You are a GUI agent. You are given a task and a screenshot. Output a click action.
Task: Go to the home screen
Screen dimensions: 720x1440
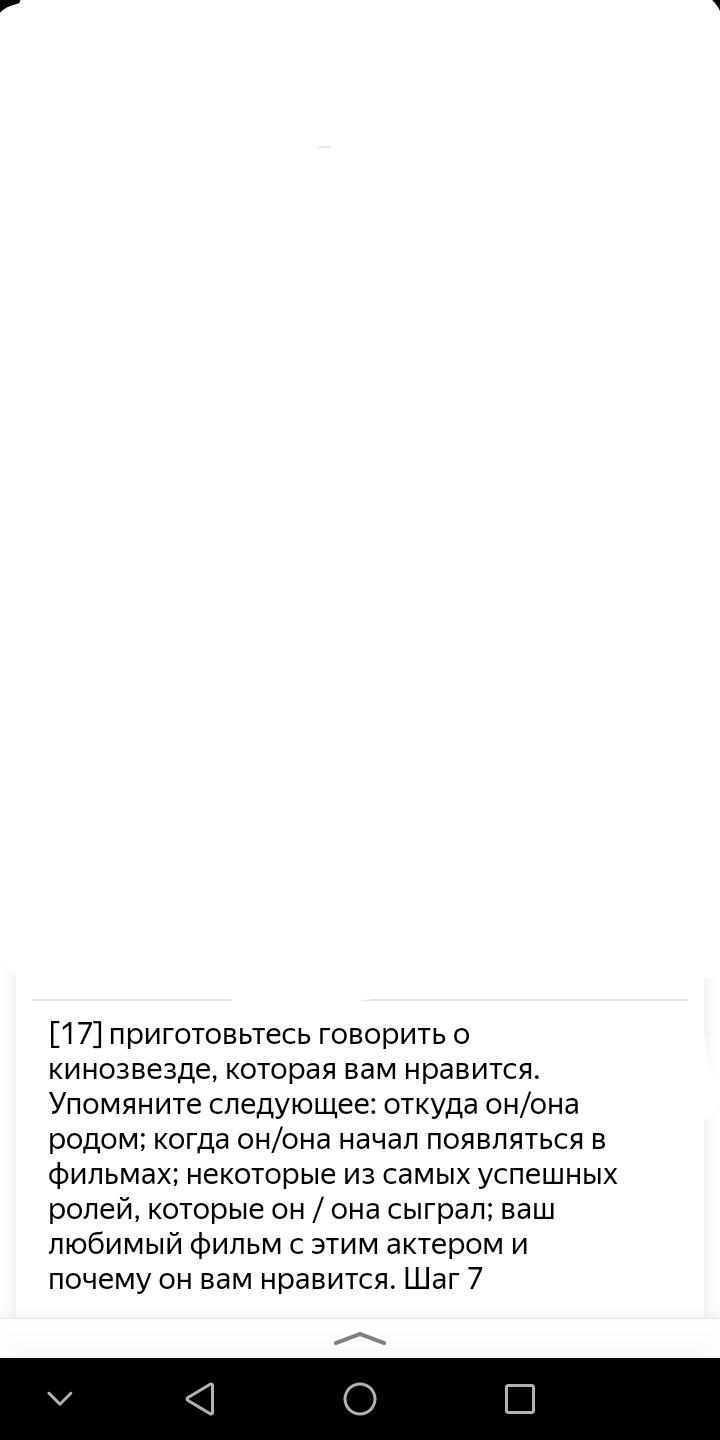pos(360,1398)
